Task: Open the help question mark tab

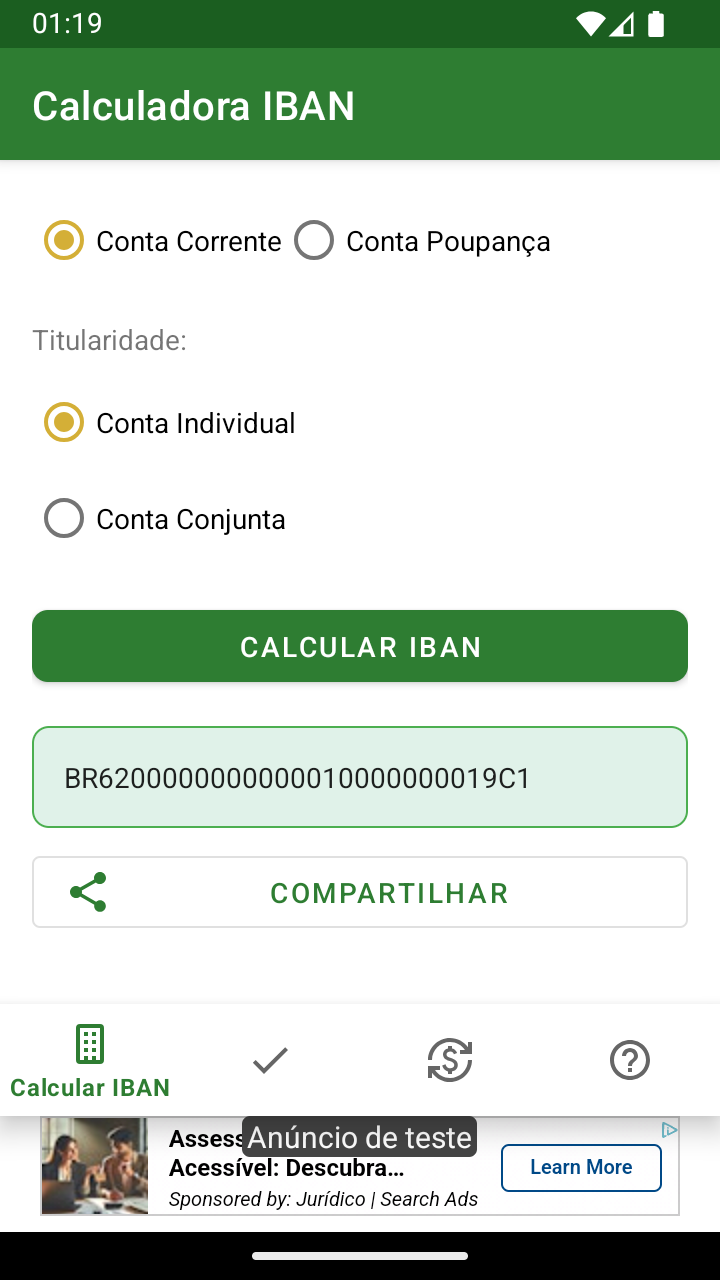Action: pyautogui.click(x=630, y=1060)
